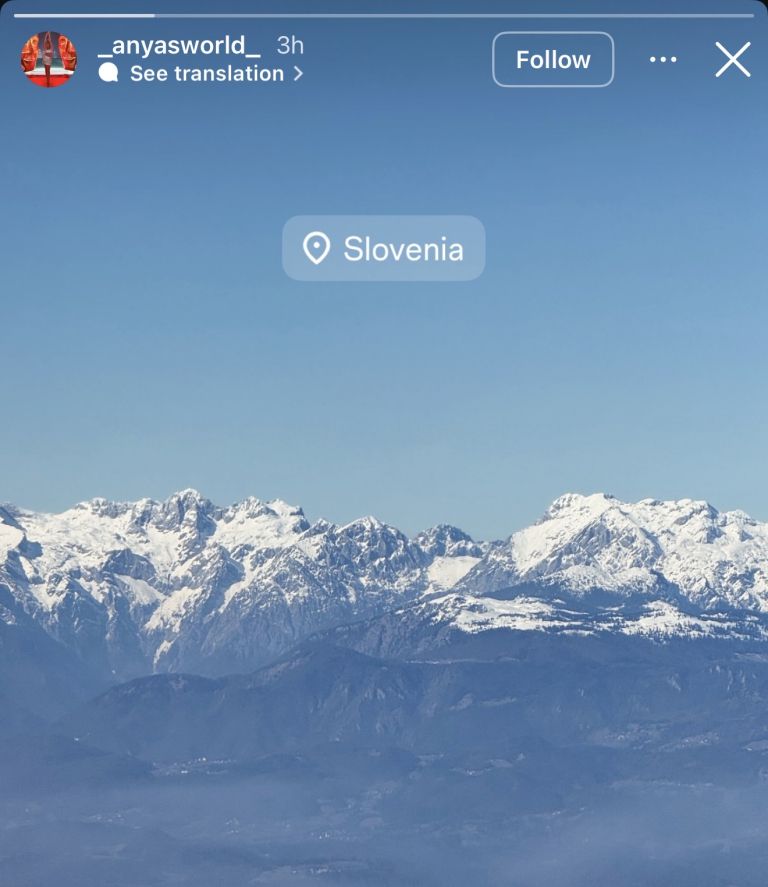Follow _anyasworld_
Image resolution: width=768 pixels, height=887 pixels.
pos(553,60)
